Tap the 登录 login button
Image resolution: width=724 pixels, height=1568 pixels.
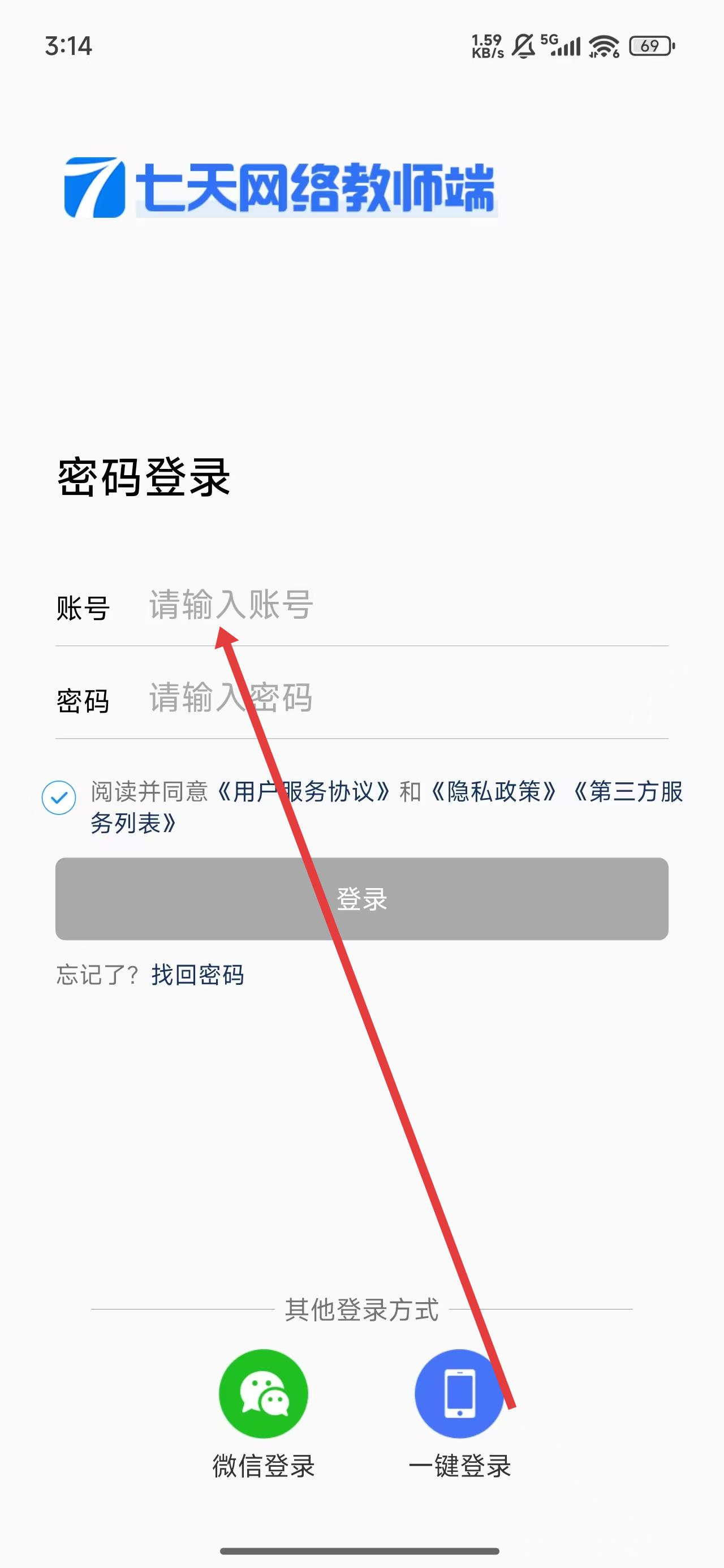pos(361,898)
